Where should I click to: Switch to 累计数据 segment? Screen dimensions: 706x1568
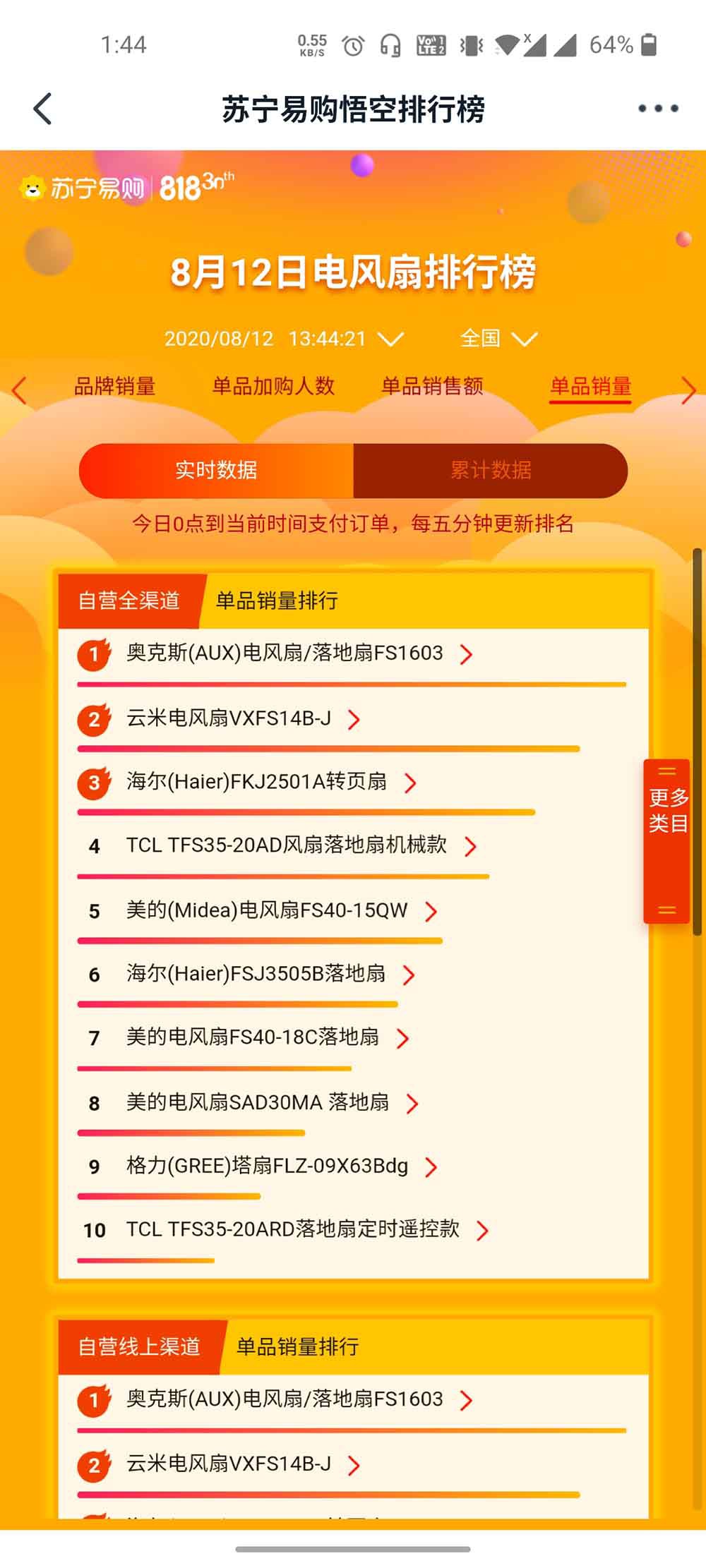(490, 470)
